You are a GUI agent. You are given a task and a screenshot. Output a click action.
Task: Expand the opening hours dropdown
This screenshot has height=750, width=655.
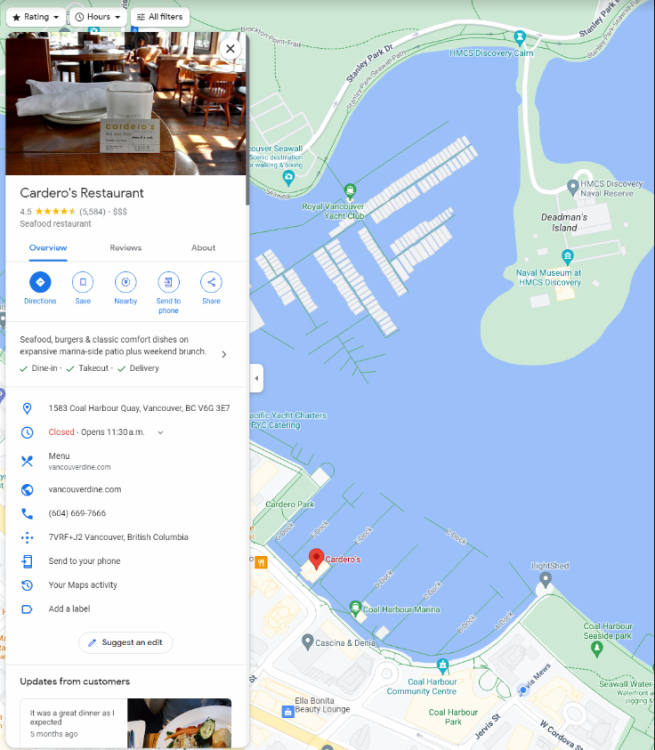pyautogui.click(x=160, y=432)
